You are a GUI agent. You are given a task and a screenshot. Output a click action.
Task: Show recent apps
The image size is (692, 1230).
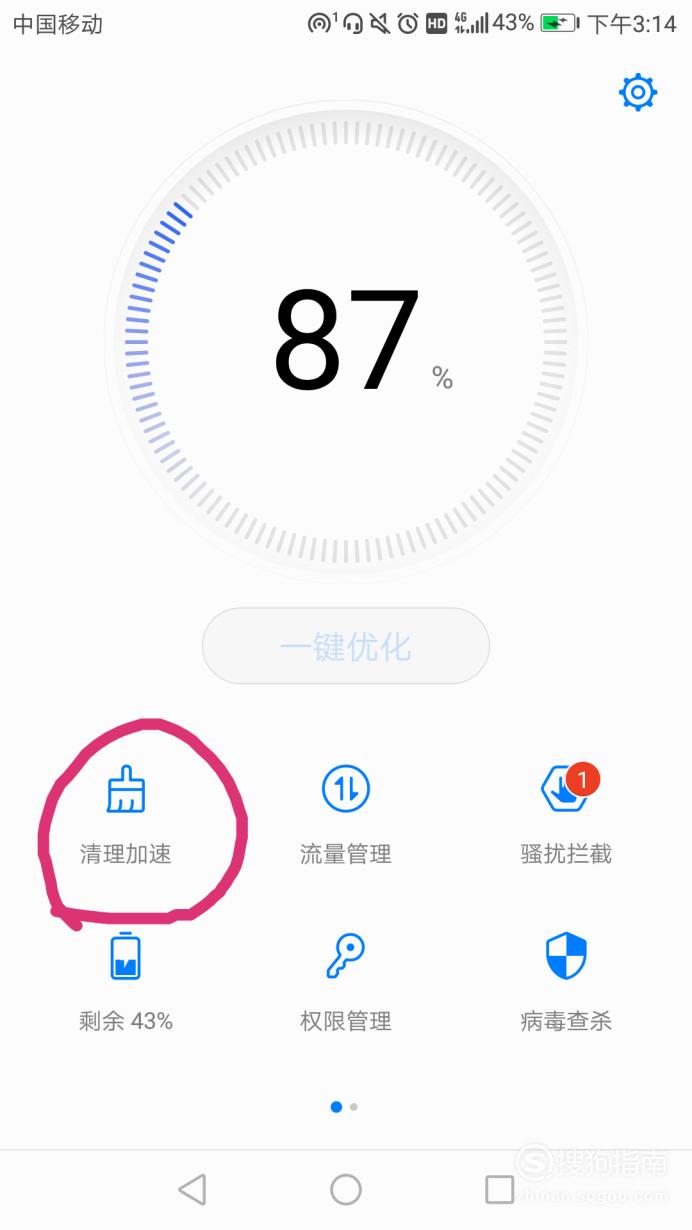point(499,1189)
